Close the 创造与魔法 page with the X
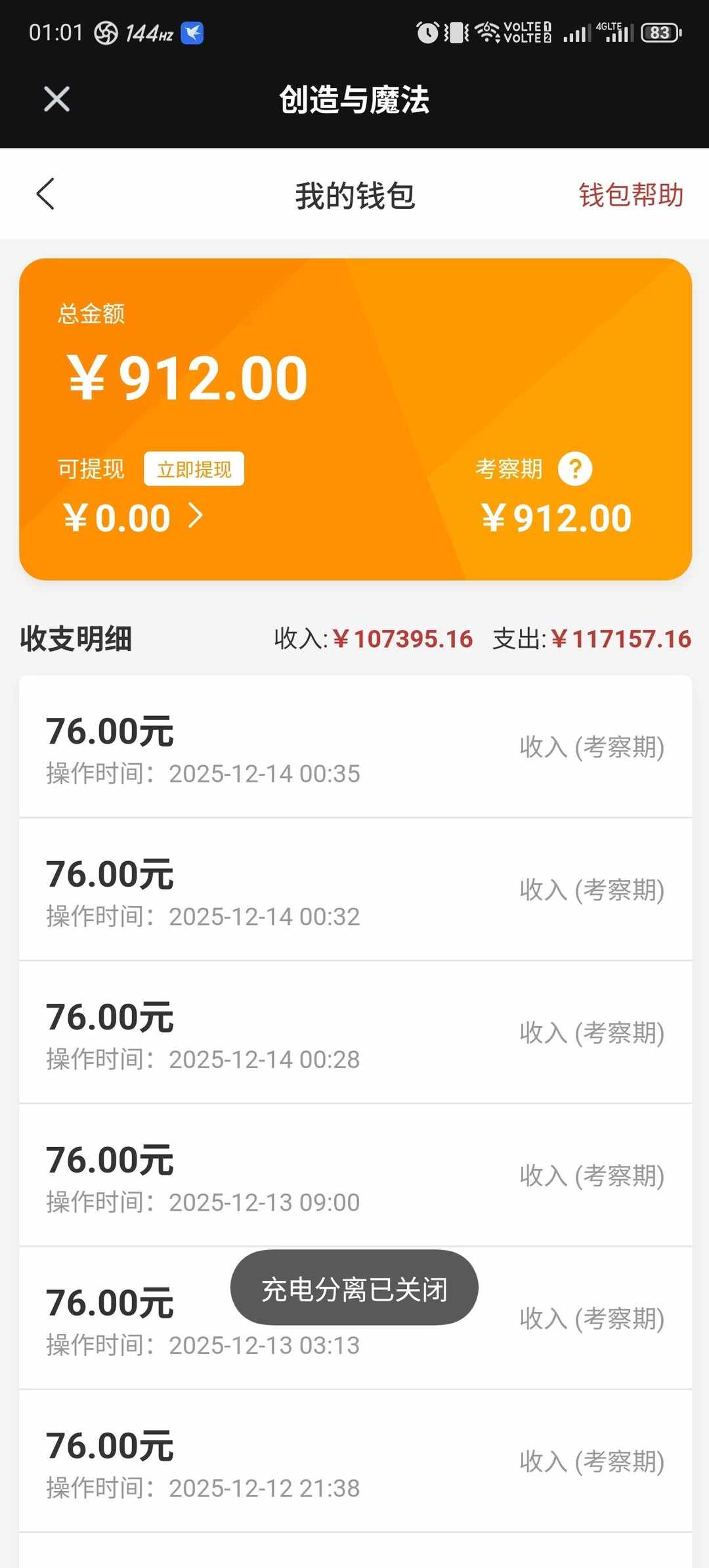The height and width of the screenshot is (1568, 709). [x=56, y=99]
